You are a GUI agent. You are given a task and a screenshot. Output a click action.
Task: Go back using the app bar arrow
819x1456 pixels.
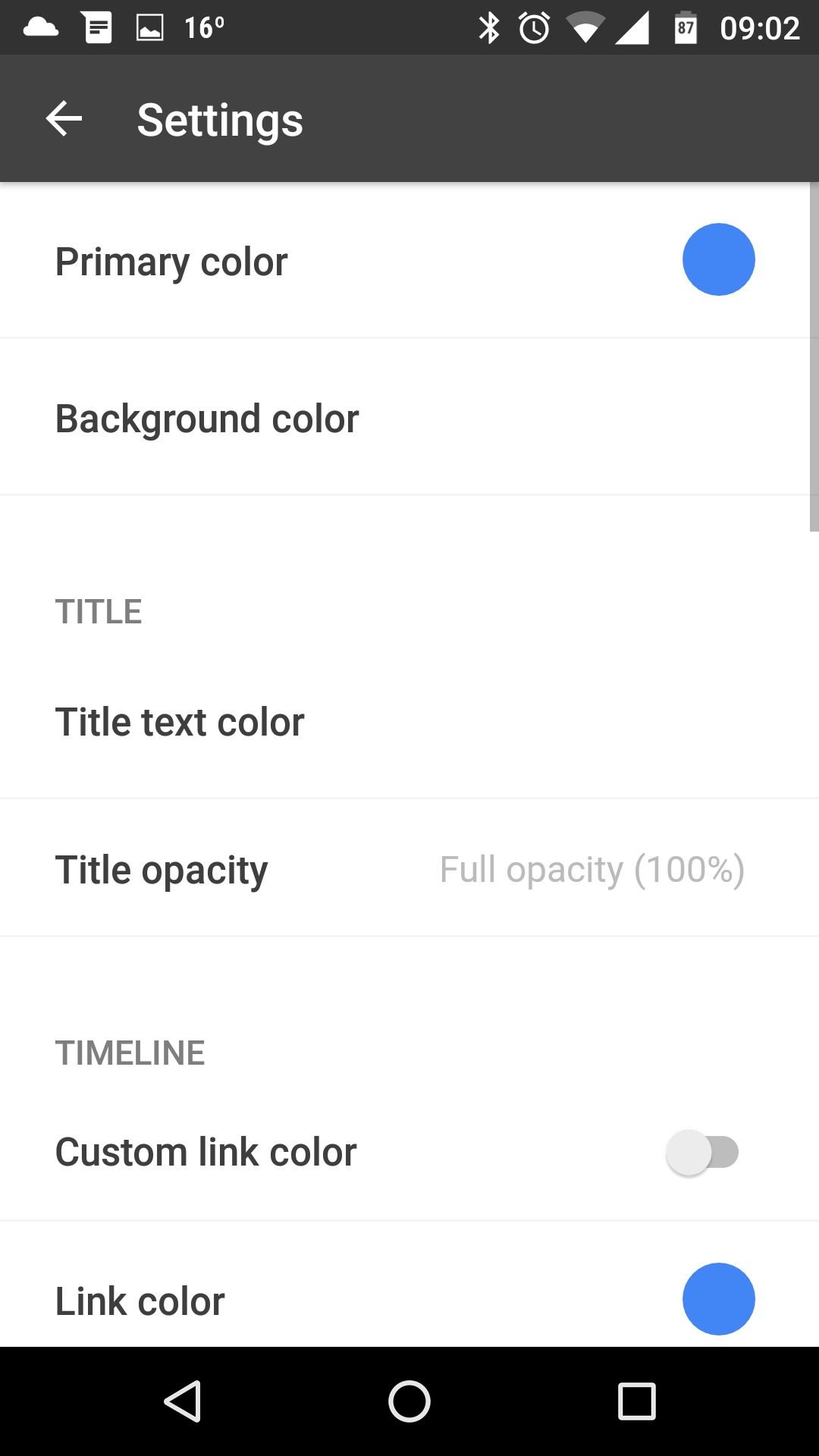(x=64, y=119)
